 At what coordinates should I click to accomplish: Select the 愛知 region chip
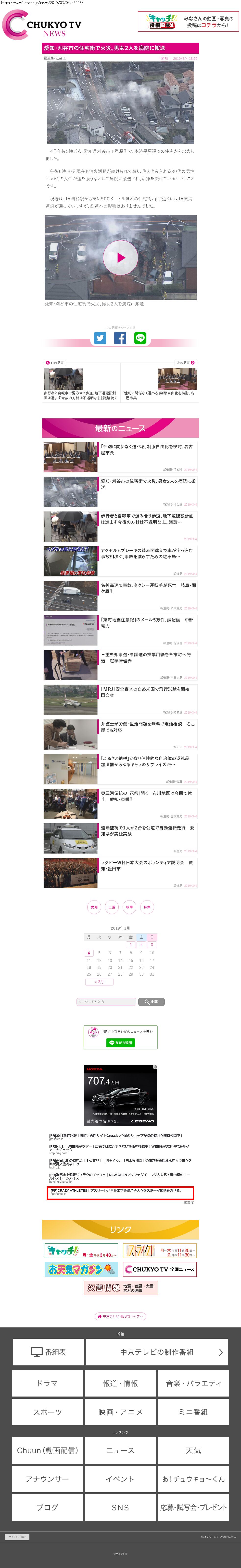(x=94, y=907)
